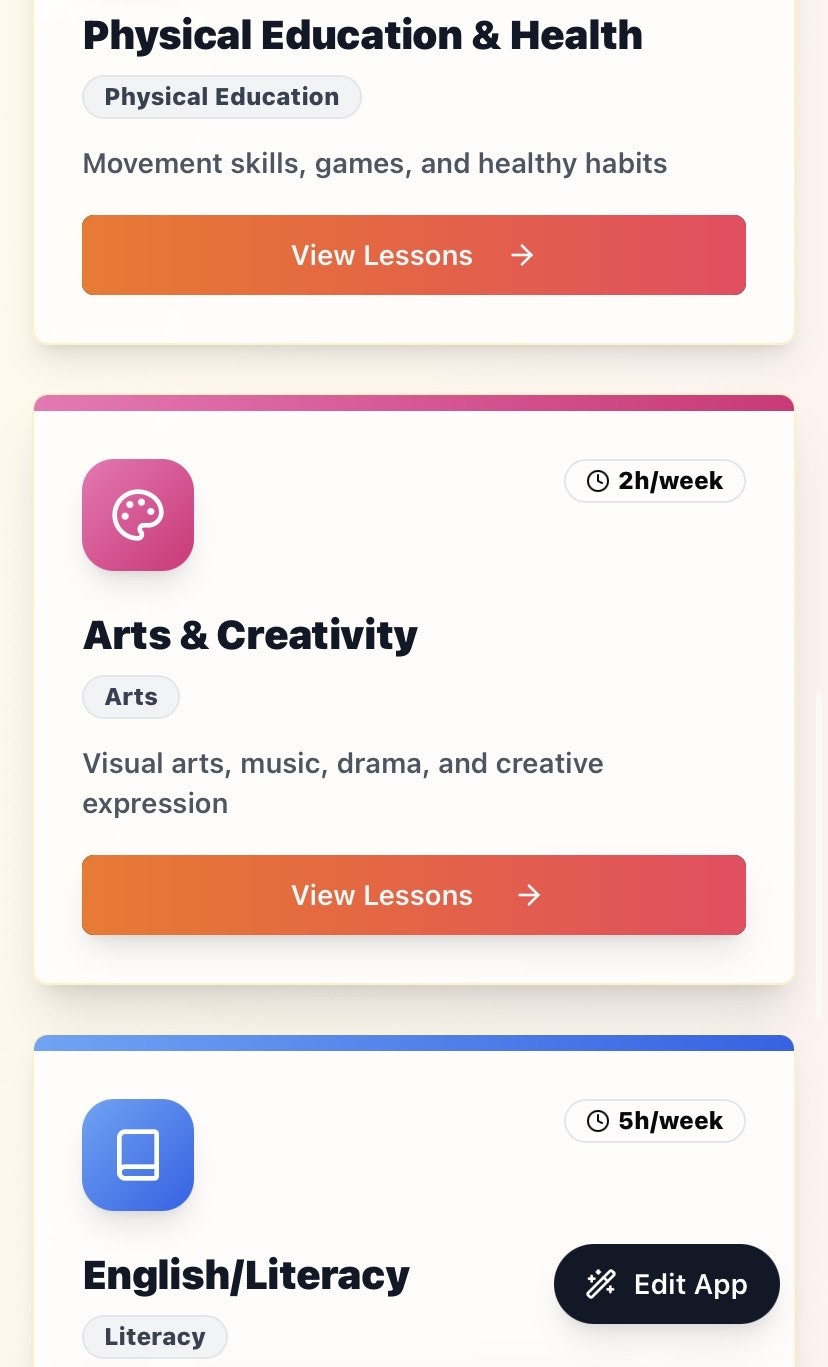Click the magic wand icon on Edit App
Viewport: 828px width, 1367px height.
[x=599, y=1283]
